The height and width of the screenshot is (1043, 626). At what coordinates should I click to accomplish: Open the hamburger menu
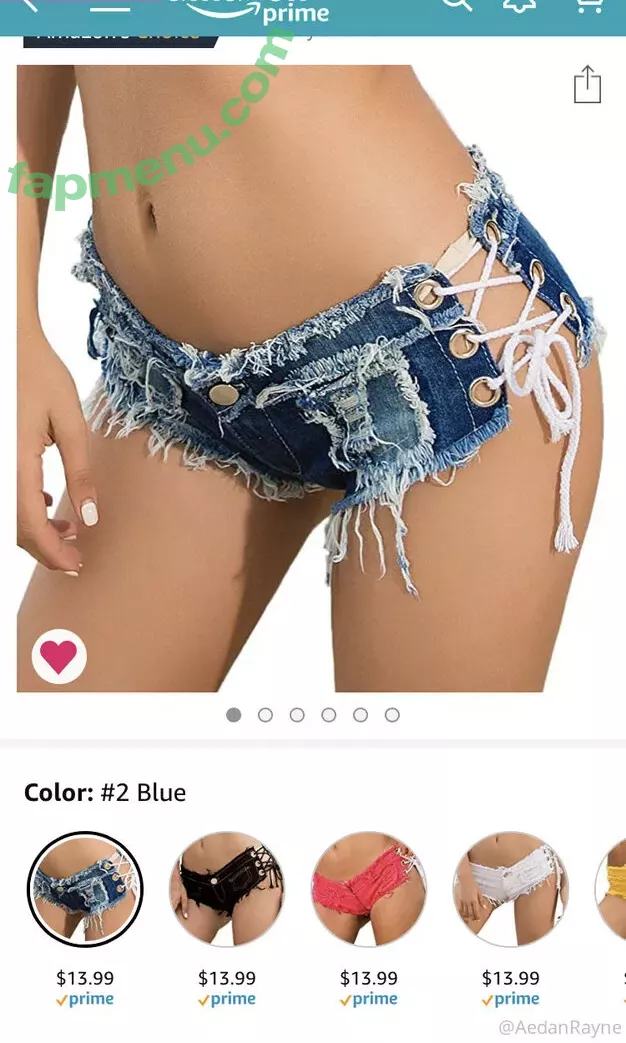pyautogui.click(x=110, y=6)
